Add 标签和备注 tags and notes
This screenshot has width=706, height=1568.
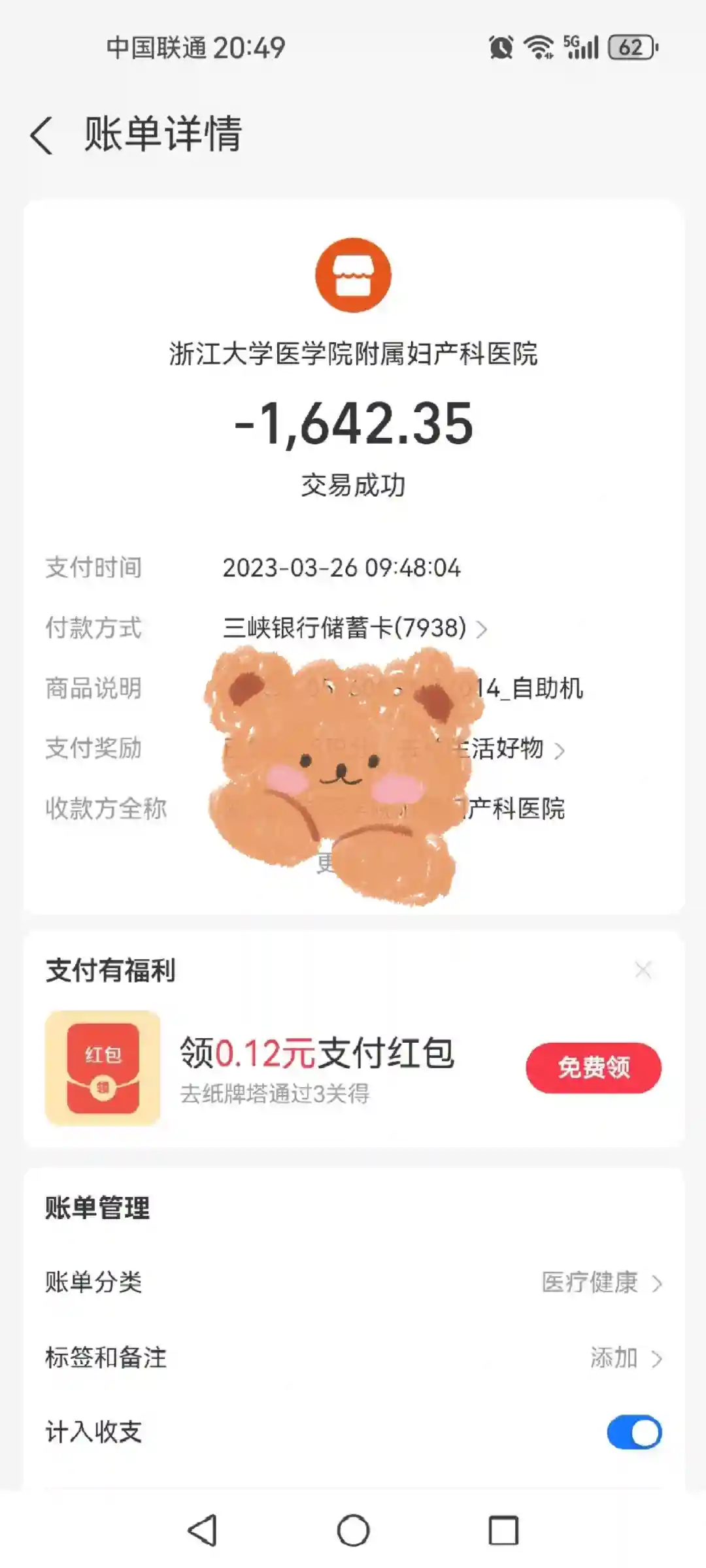[625, 1358]
